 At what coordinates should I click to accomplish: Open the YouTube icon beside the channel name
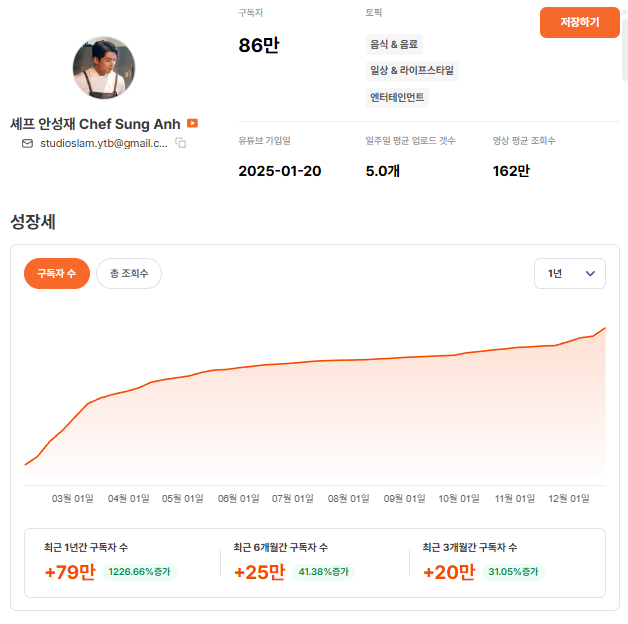[x=192, y=123]
